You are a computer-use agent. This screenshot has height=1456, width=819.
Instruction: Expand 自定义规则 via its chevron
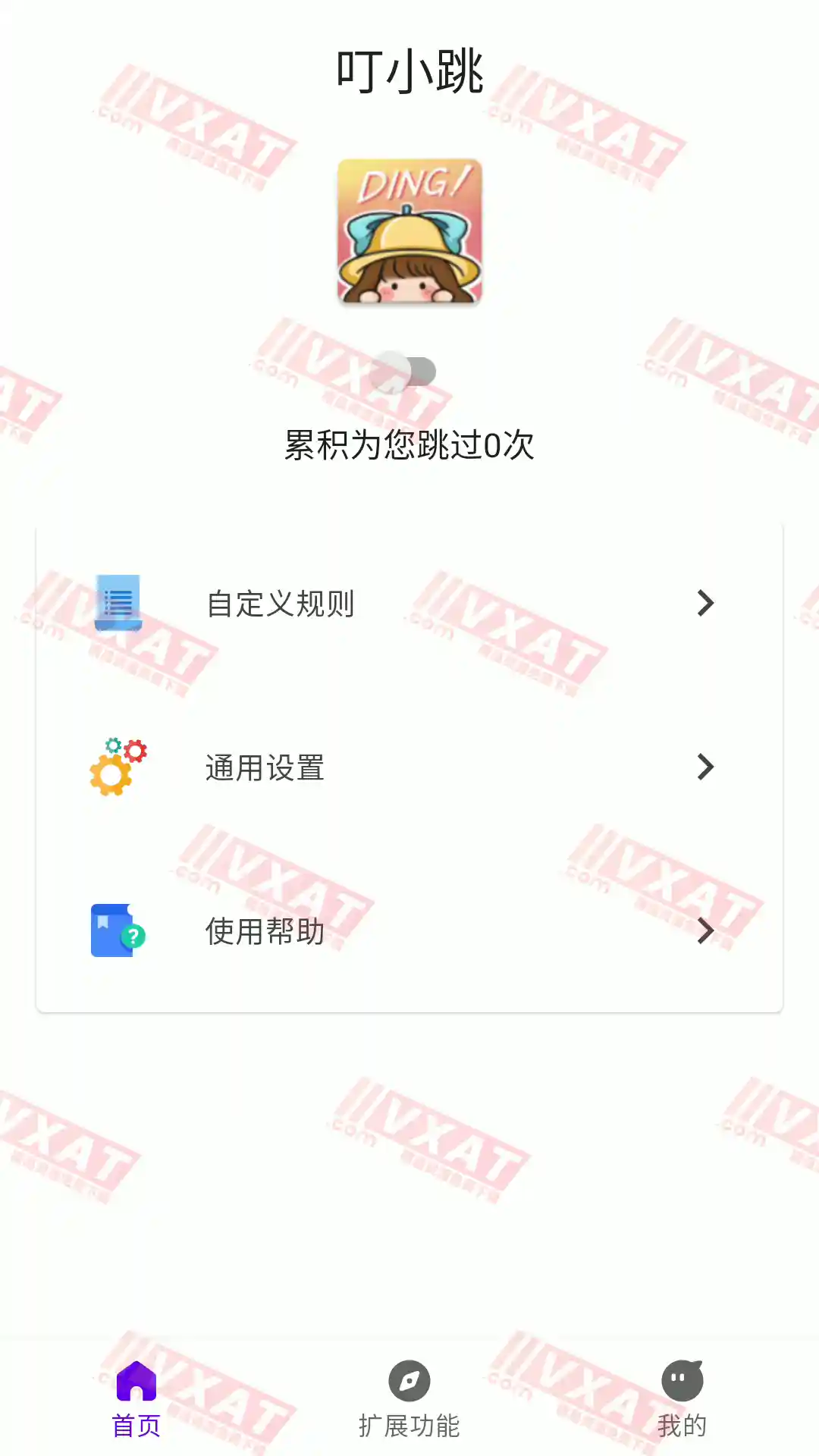point(706,604)
